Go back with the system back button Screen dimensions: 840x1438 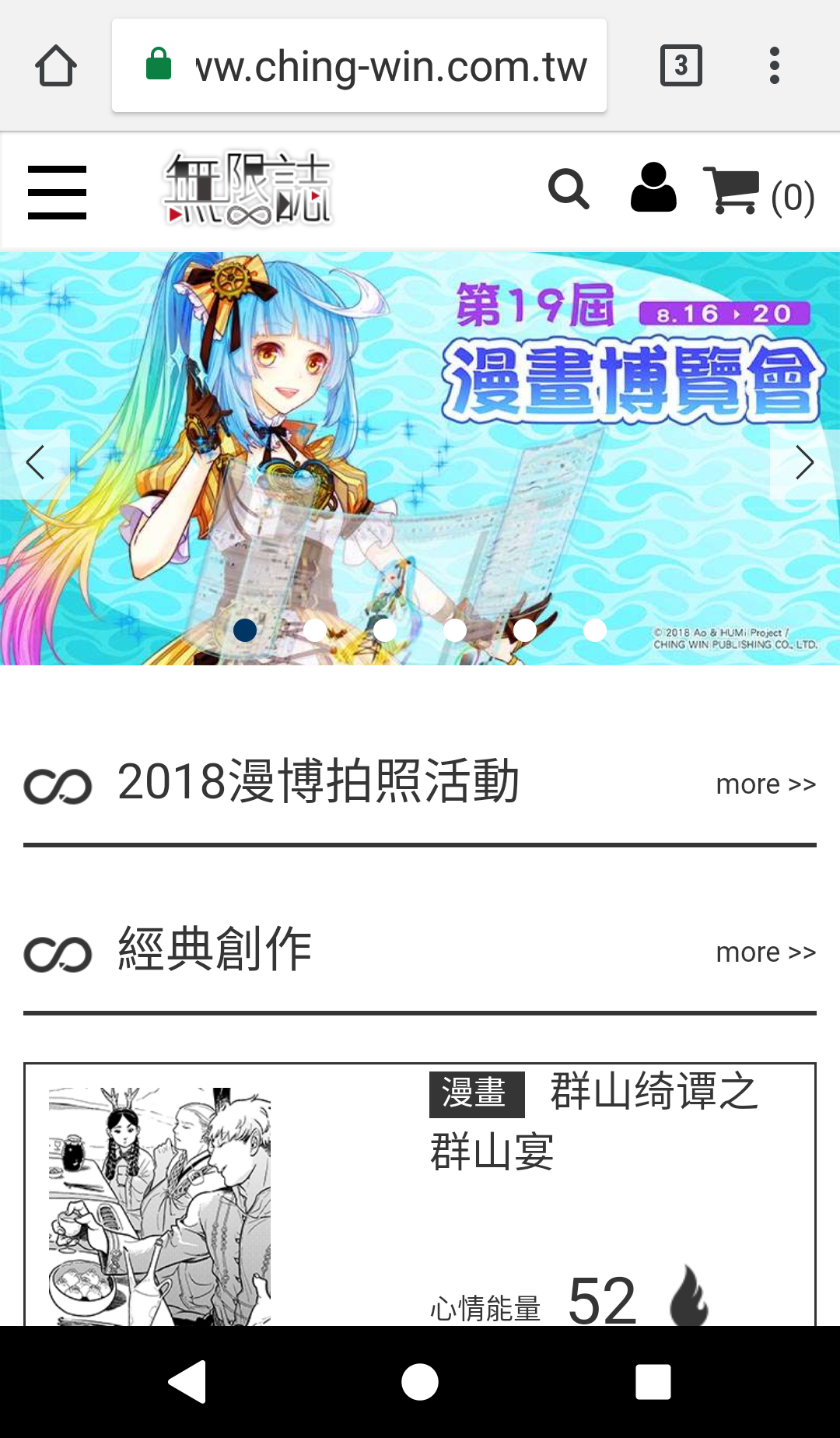pos(187,1382)
